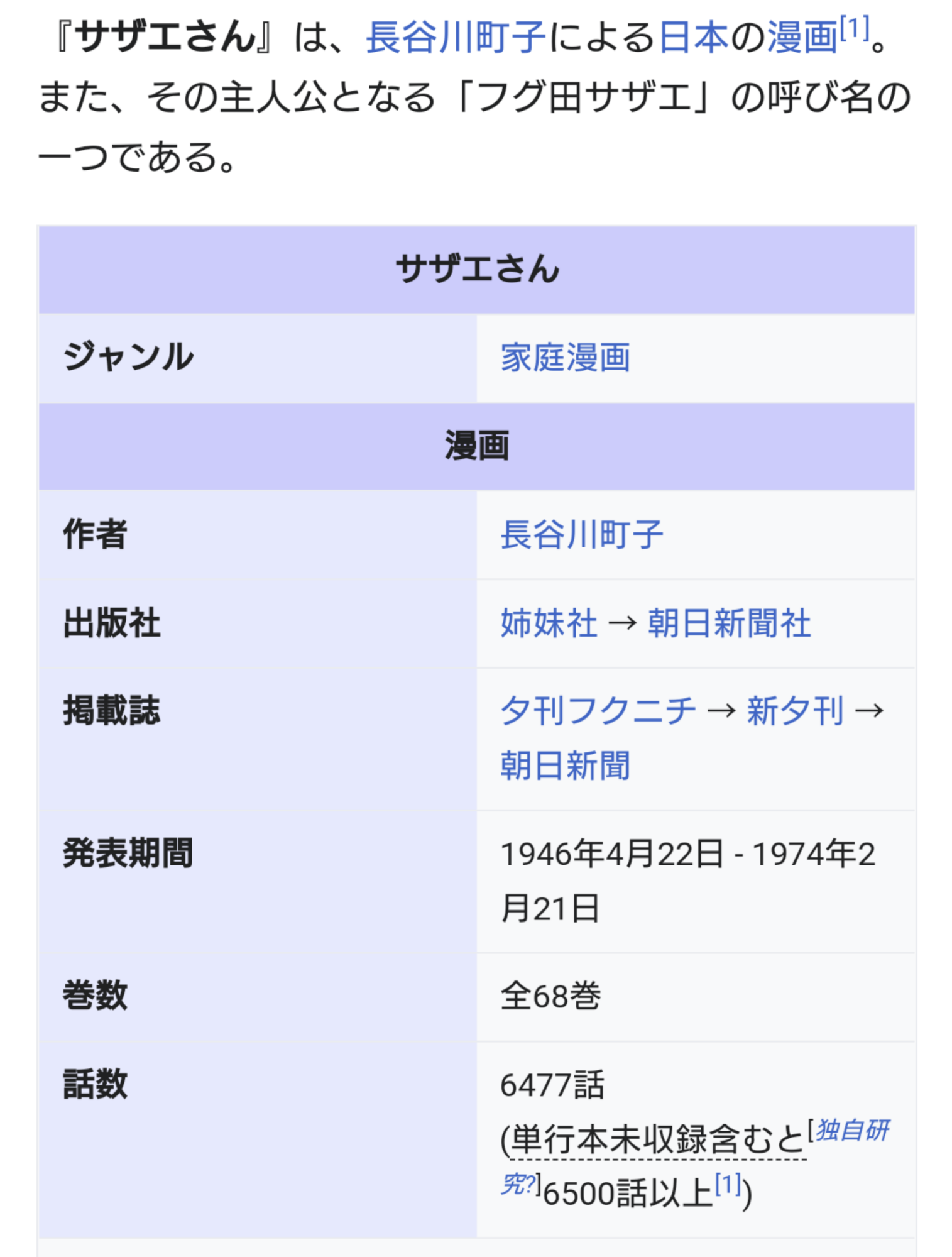Open 長谷川町子 link in the intro sentence
This screenshot has width=952, height=1257.
click(455, 38)
